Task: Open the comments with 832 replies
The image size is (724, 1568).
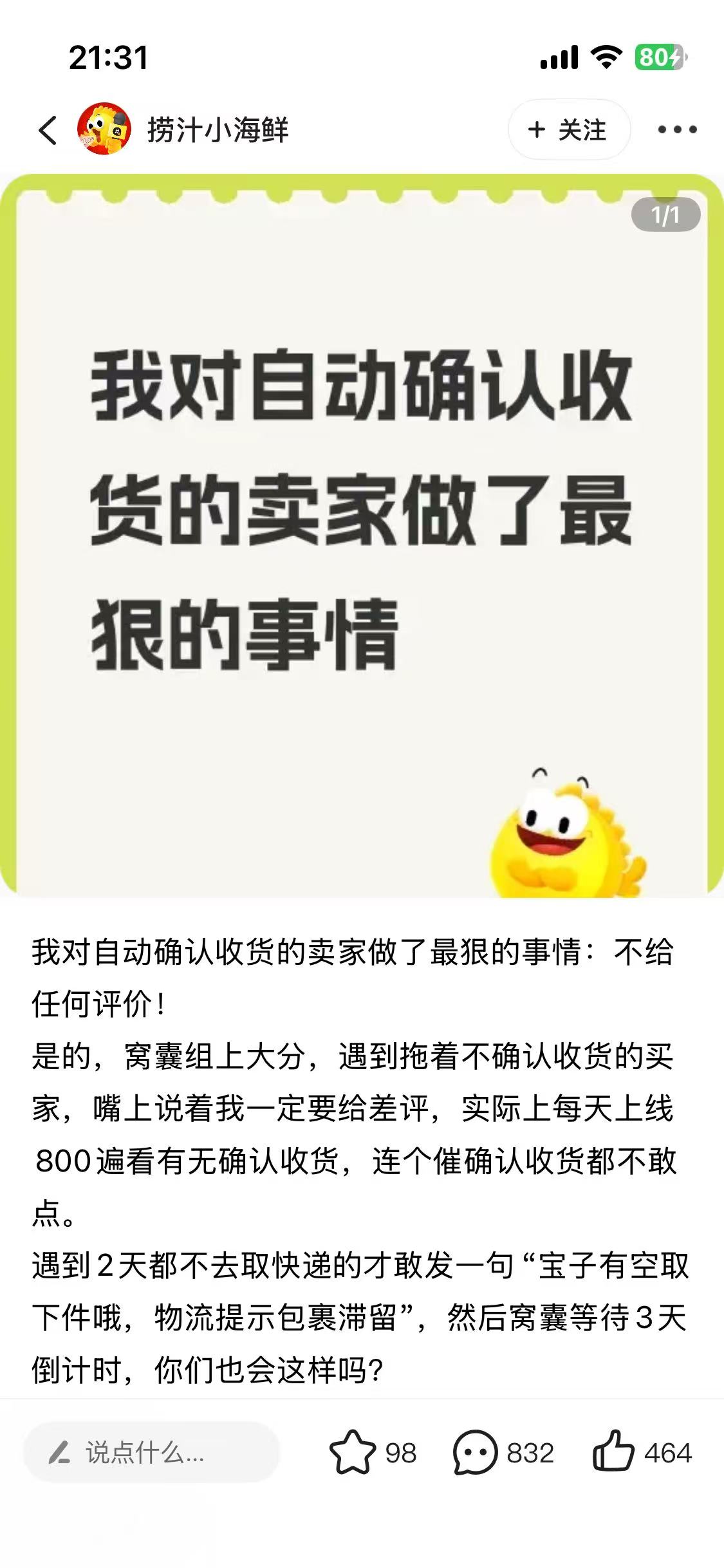Action: coord(476,1452)
